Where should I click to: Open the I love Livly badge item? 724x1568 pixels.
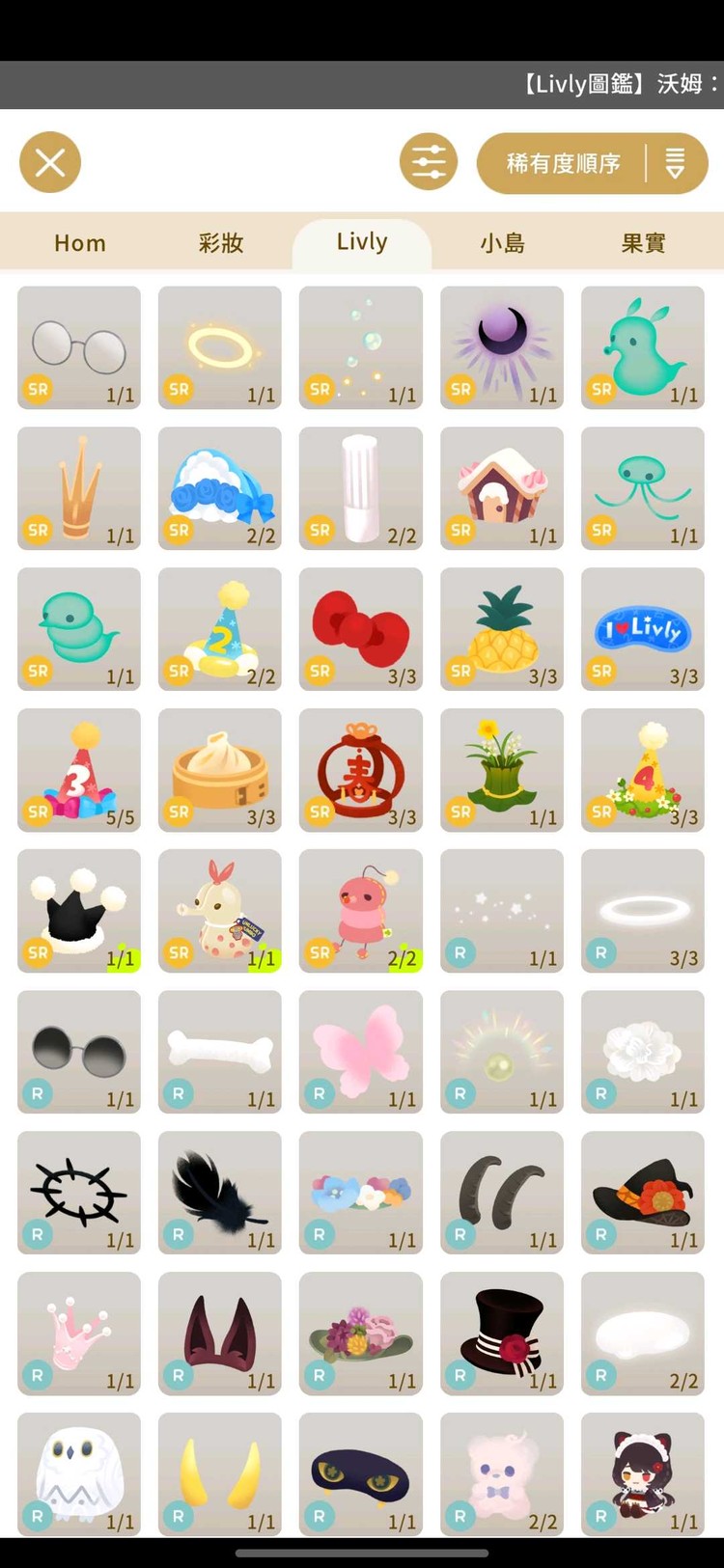[643, 629]
